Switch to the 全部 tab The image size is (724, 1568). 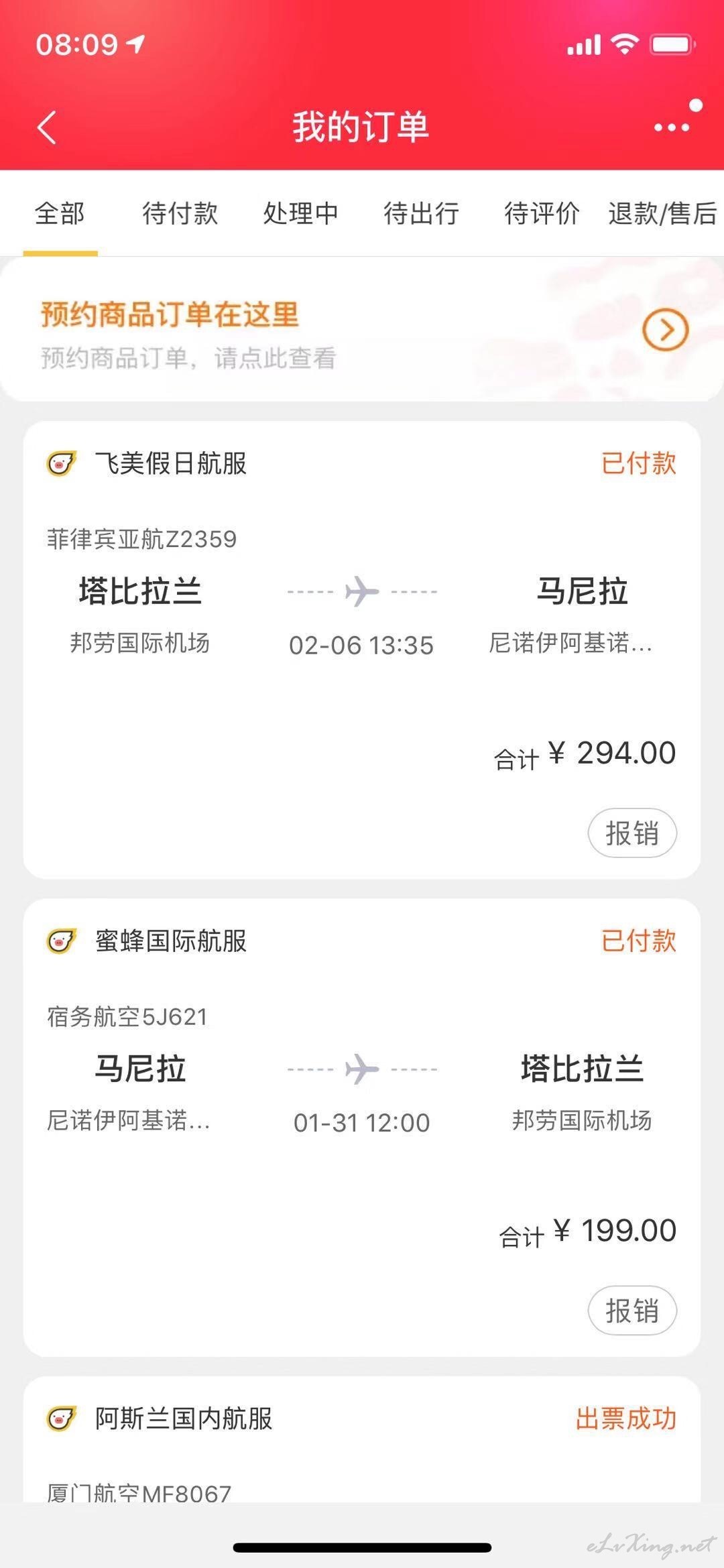point(60,213)
